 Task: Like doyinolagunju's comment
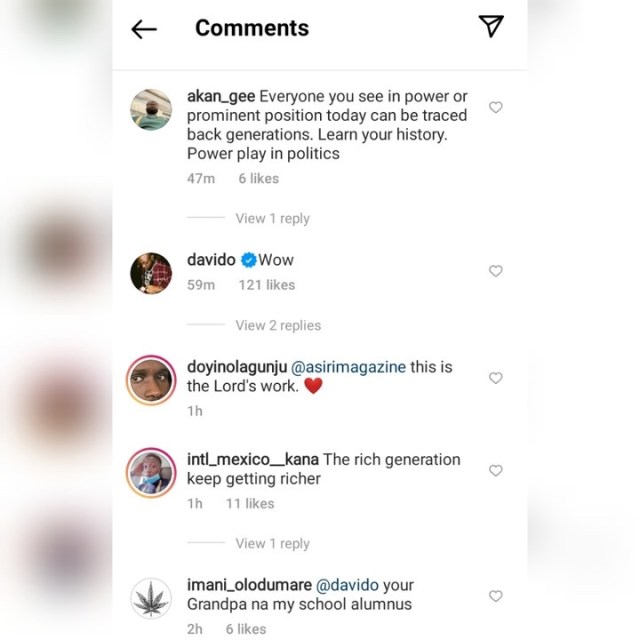click(496, 378)
